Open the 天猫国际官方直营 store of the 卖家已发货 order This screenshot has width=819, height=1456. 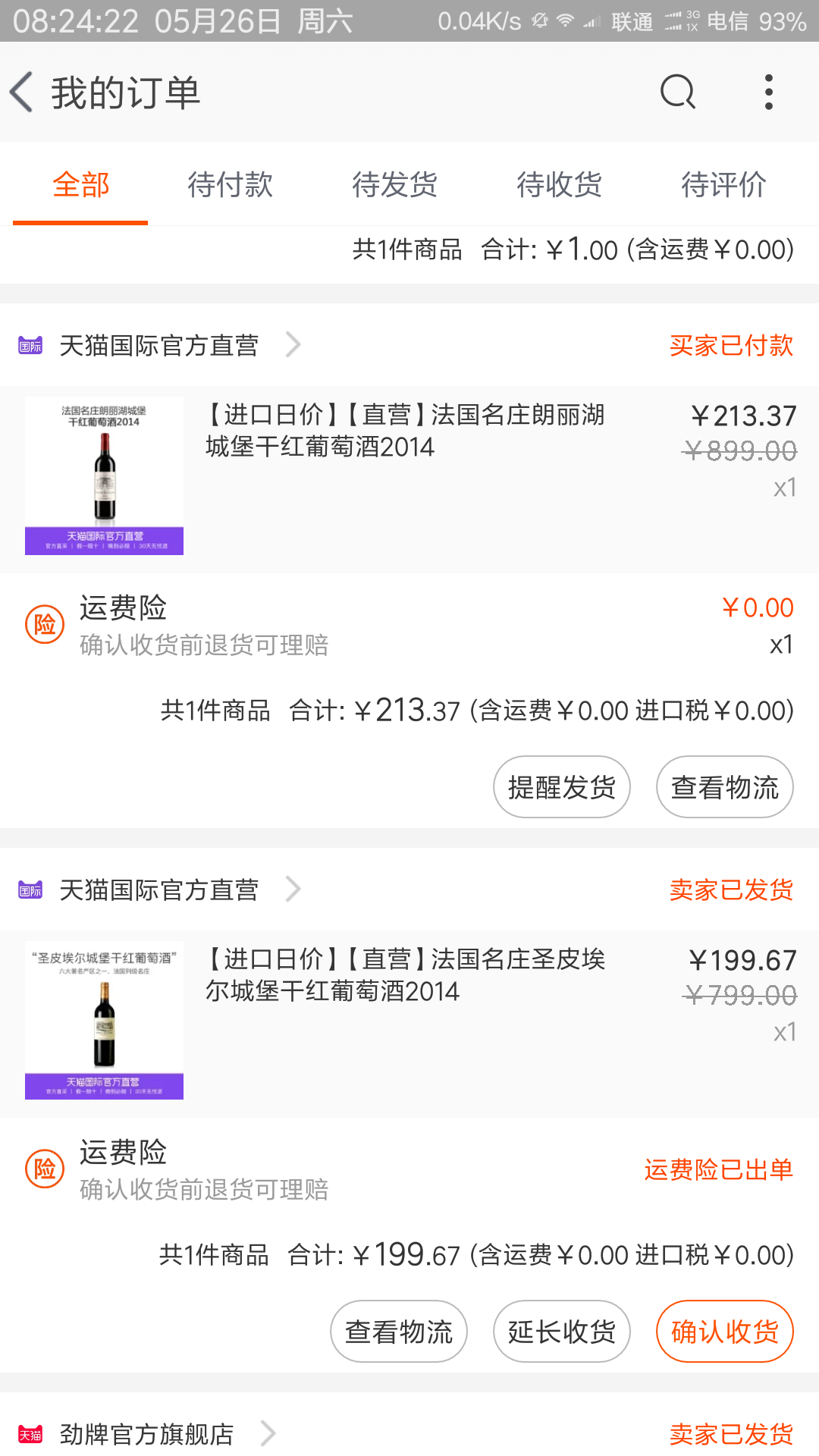(x=159, y=890)
